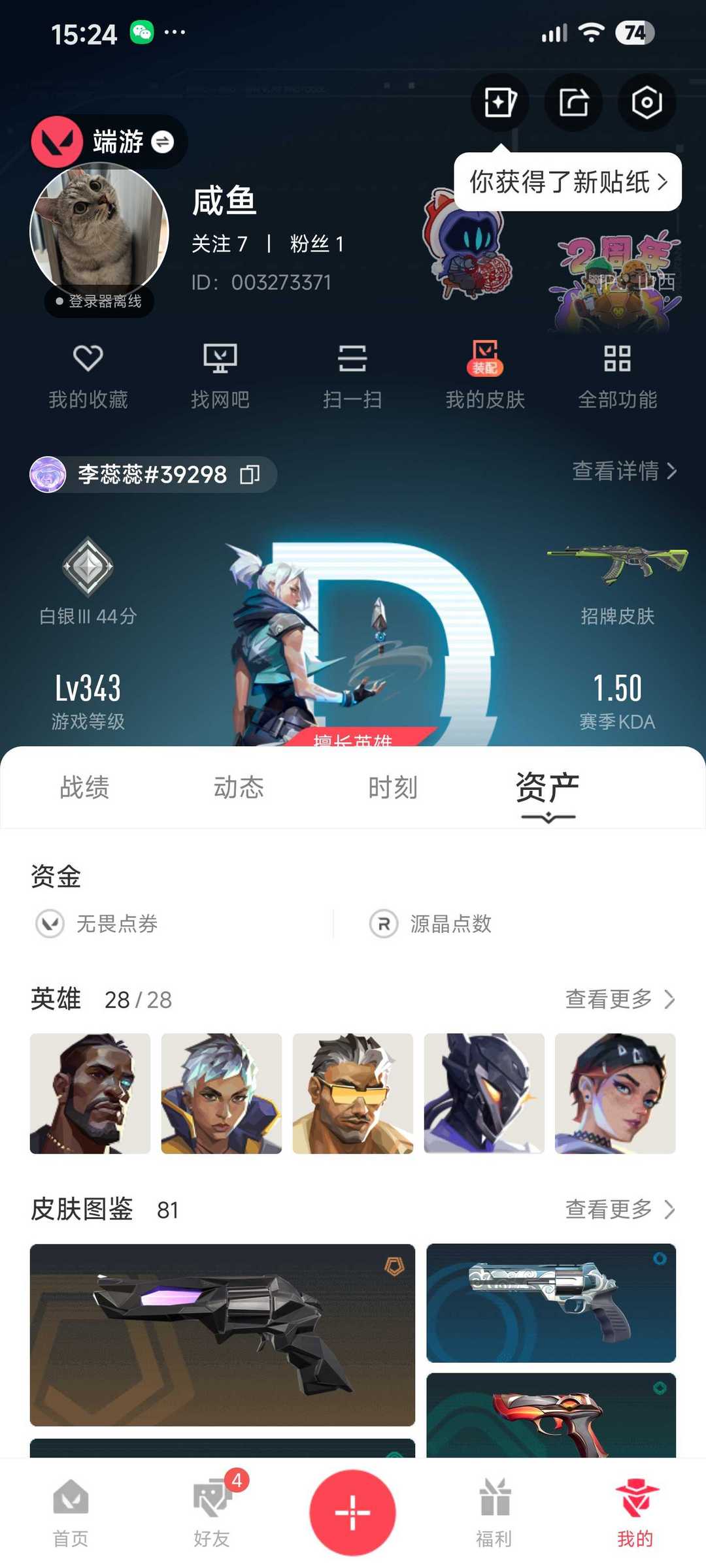
Task: View more skins in 皮肤图鉴
Action: [x=618, y=1209]
